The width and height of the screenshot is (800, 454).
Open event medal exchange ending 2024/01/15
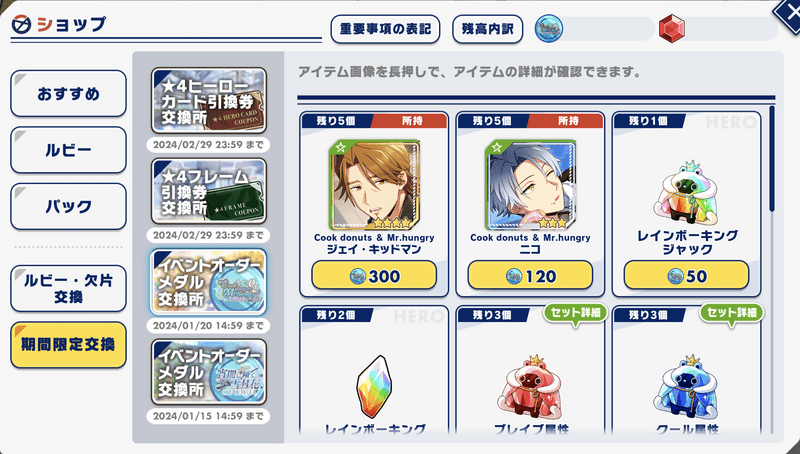point(208,371)
